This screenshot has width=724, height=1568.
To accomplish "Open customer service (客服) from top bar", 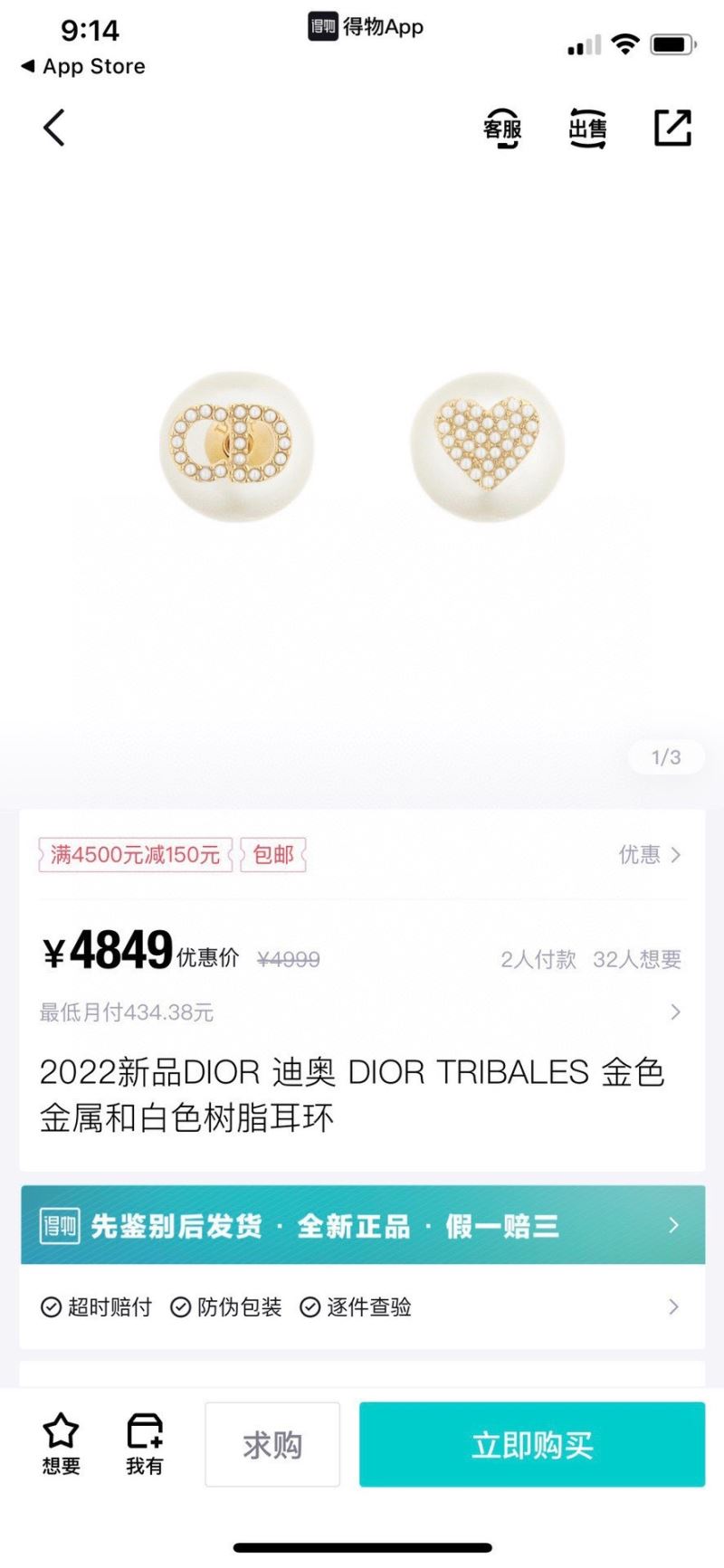I will pos(503,128).
